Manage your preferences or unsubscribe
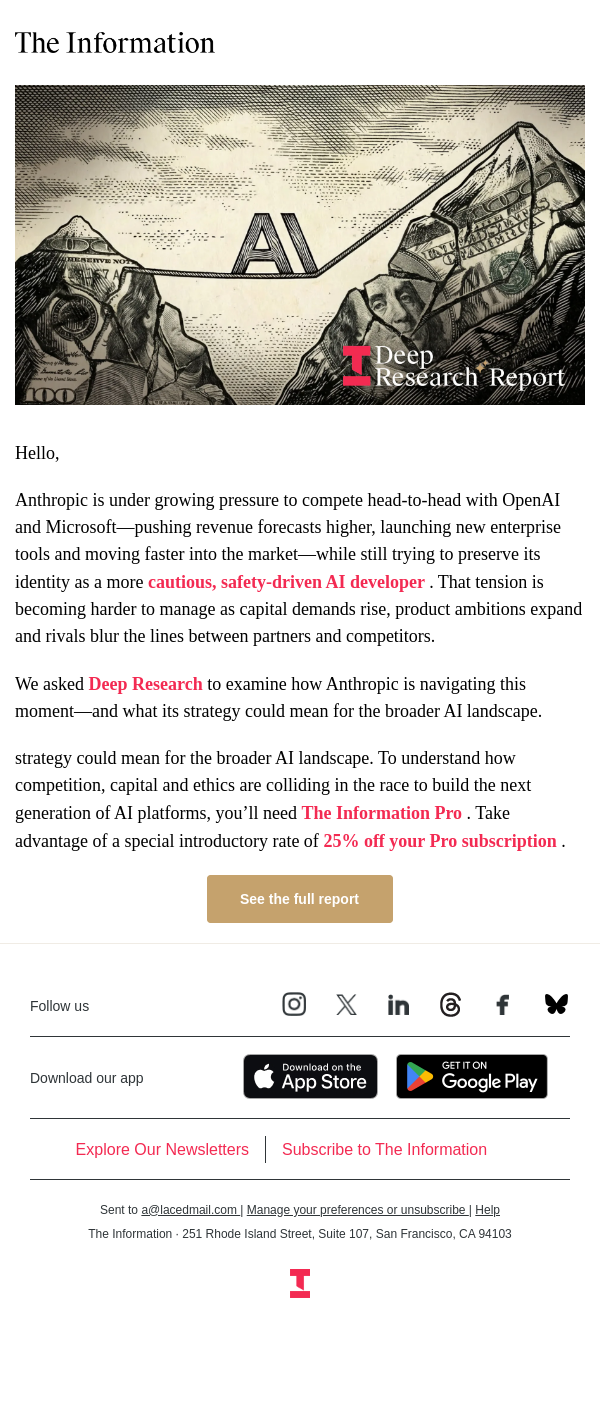600x1421 pixels. [357, 1210]
